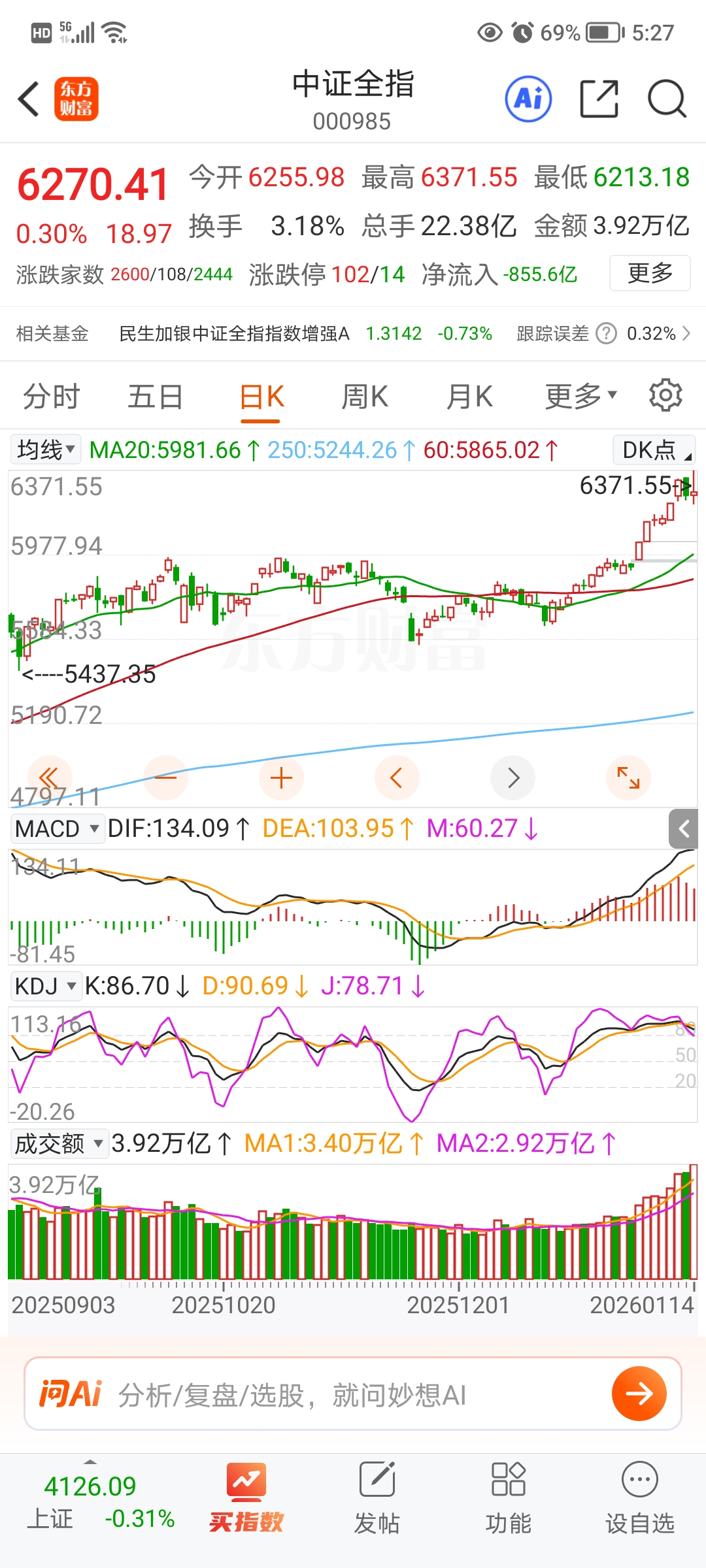
Task: Open chart settings gear
Action: click(x=665, y=395)
